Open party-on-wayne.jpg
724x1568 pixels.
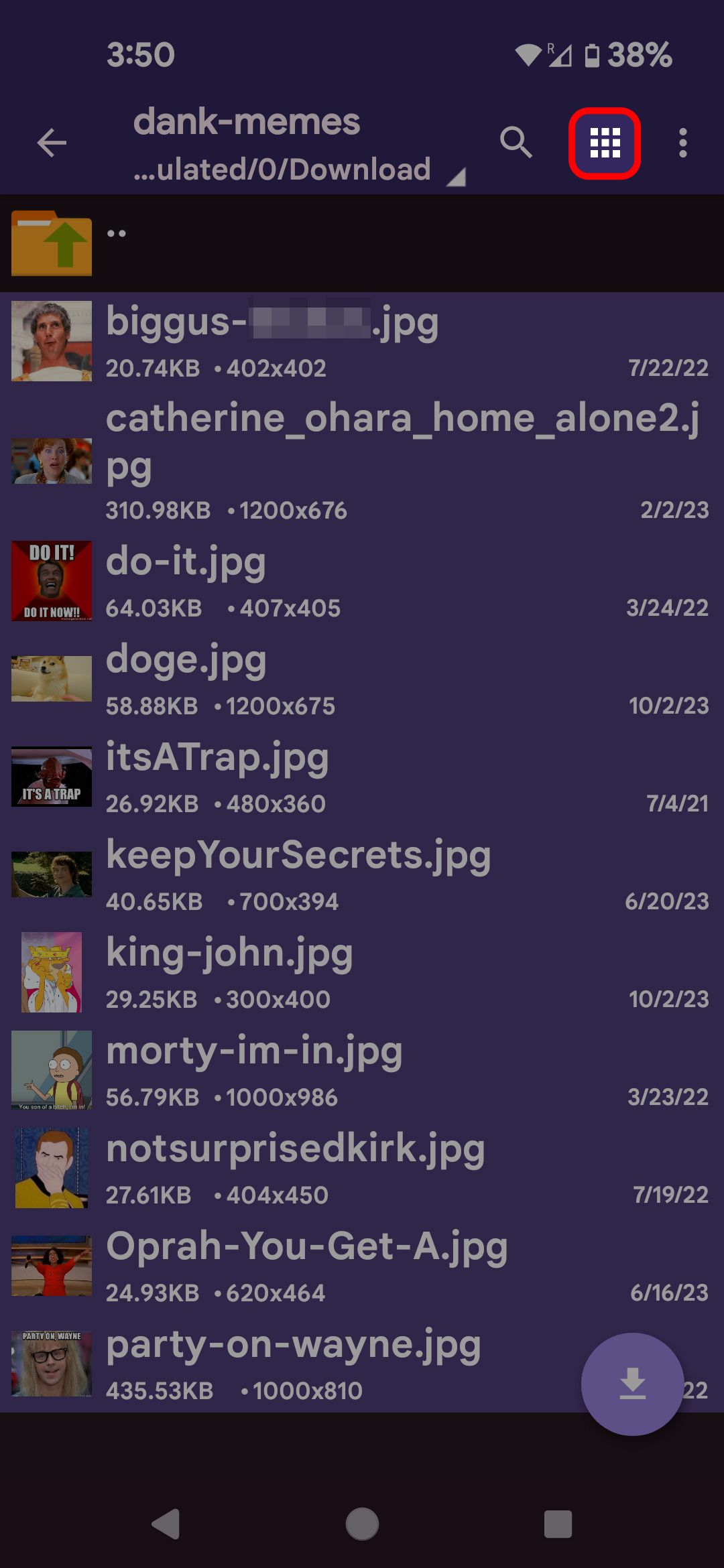295,1364
